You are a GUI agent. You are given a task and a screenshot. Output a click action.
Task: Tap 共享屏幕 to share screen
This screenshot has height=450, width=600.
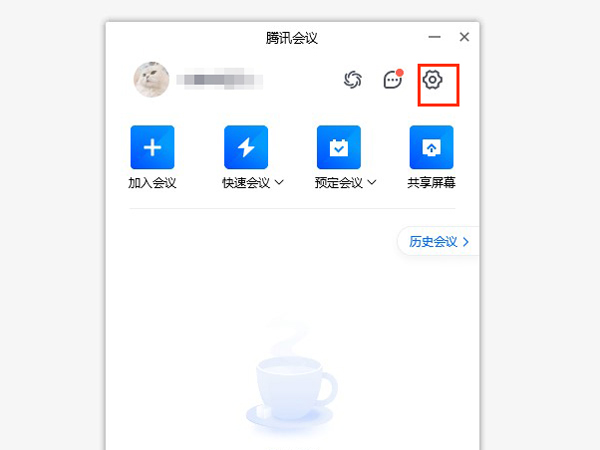(x=431, y=148)
